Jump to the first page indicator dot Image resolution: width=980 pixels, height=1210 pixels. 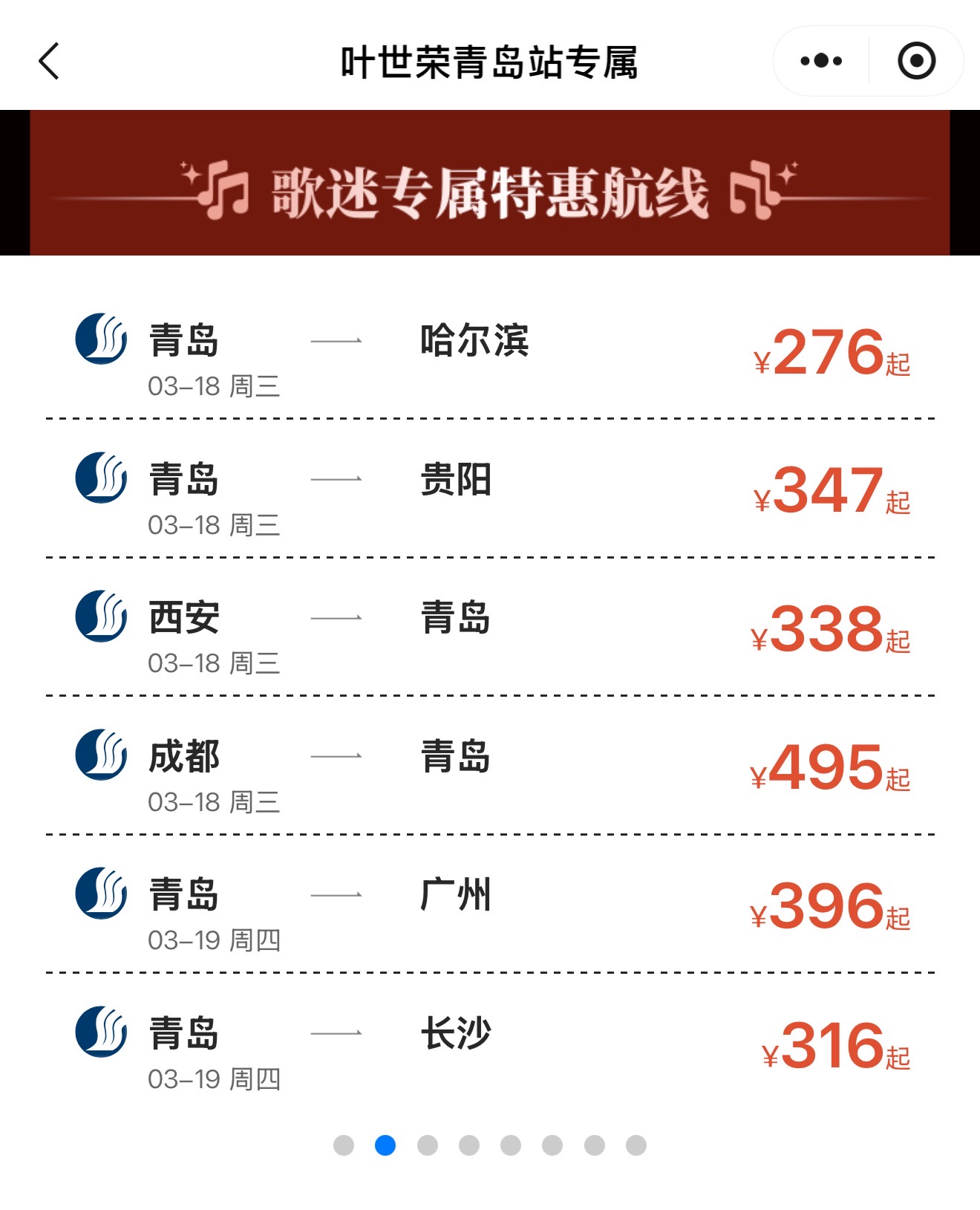point(344,1145)
